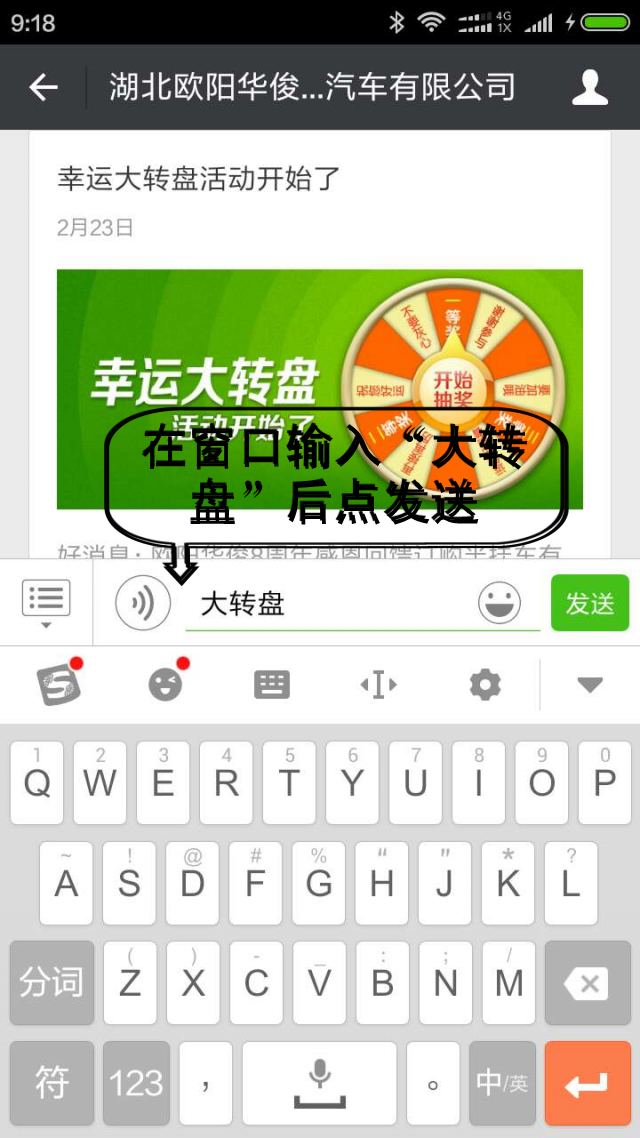Viewport: 640px width, 1138px height.
Task: Open the emoji smiley picker in chat bar
Action: point(499,603)
